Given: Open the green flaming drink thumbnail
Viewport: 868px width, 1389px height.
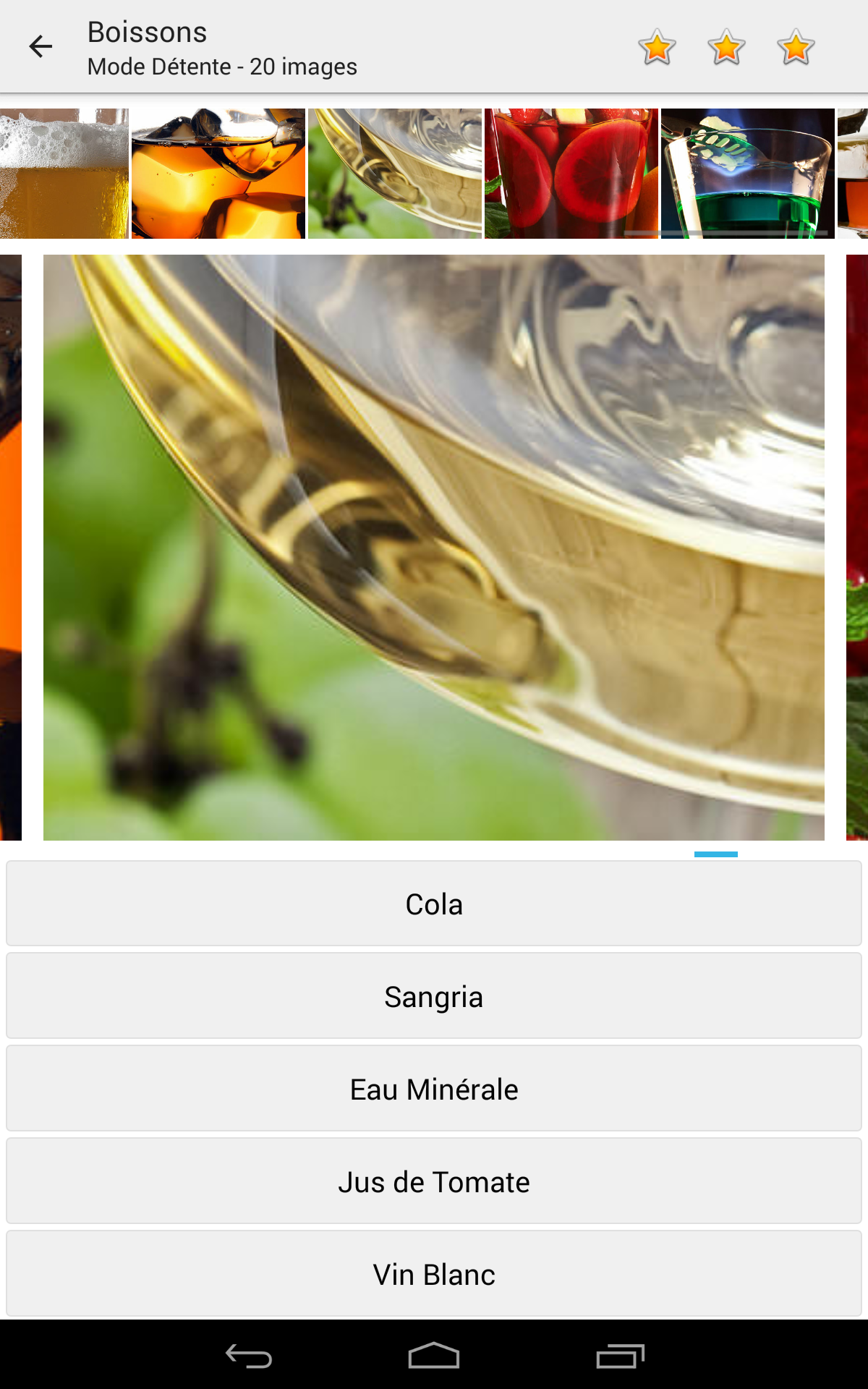Looking at the screenshot, I should 747,174.
